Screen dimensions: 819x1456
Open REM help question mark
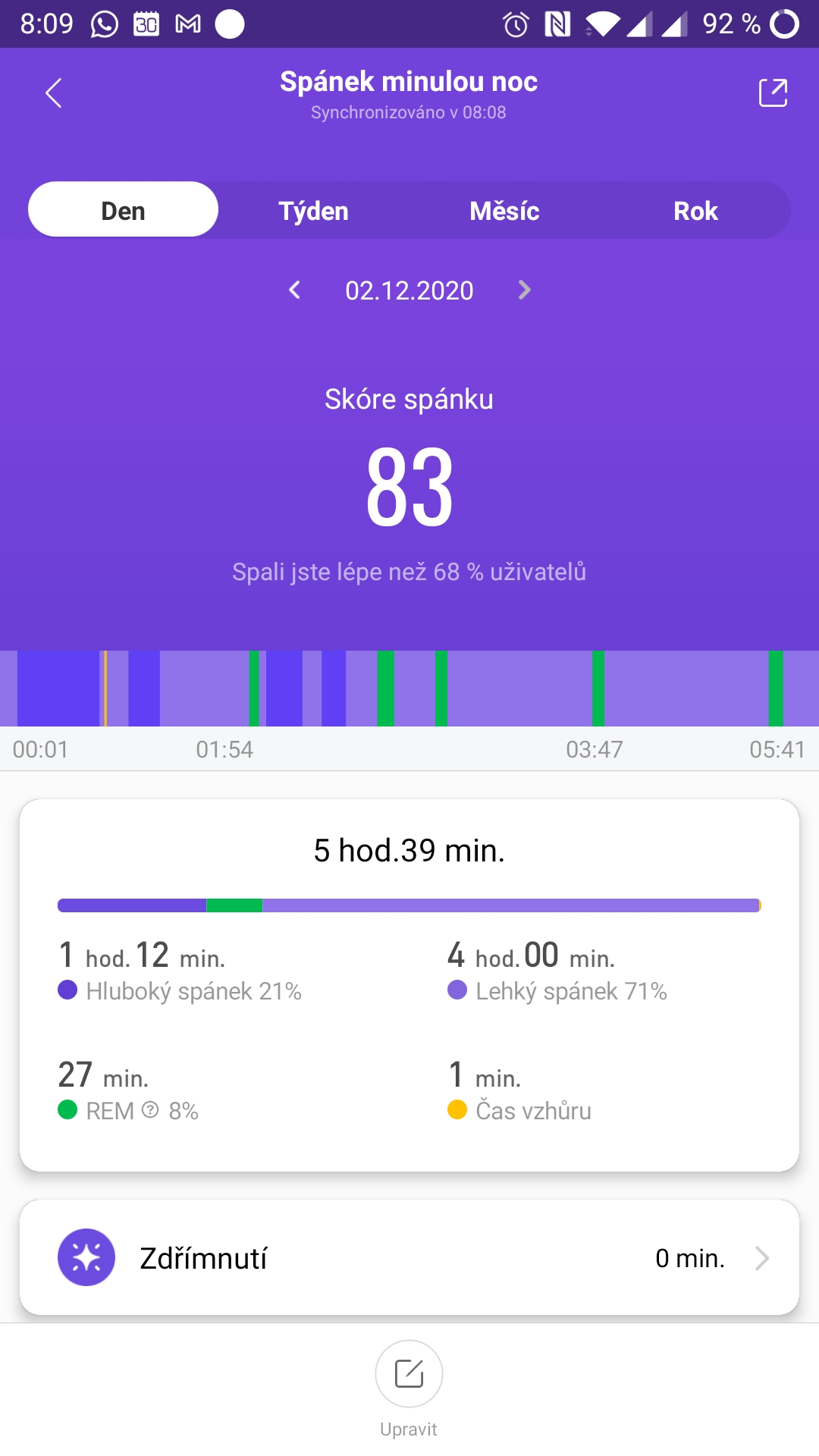tap(151, 1110)
